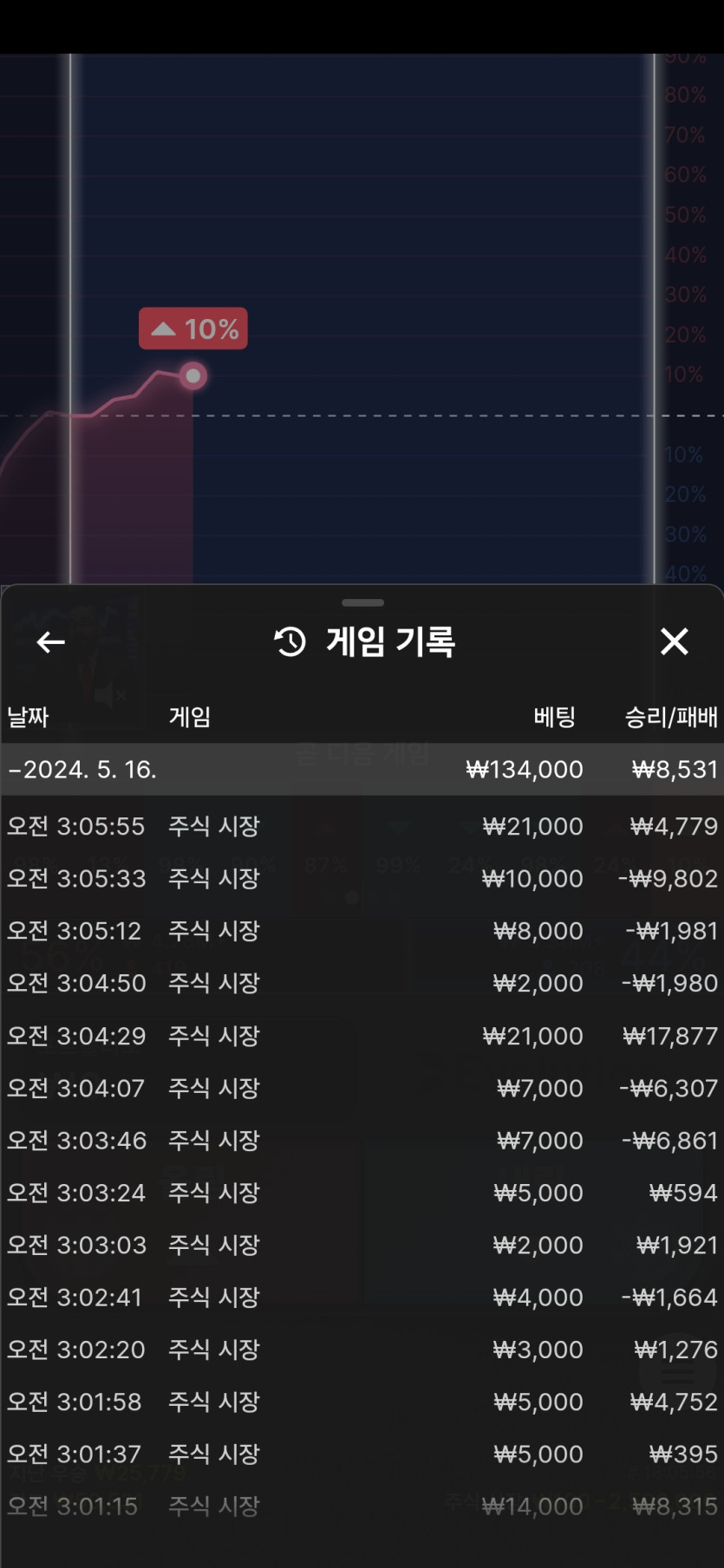Screen dimensions: 724x1568
Task: Collapse the 2024. 5. 16. date group
Action: (362, 769)
